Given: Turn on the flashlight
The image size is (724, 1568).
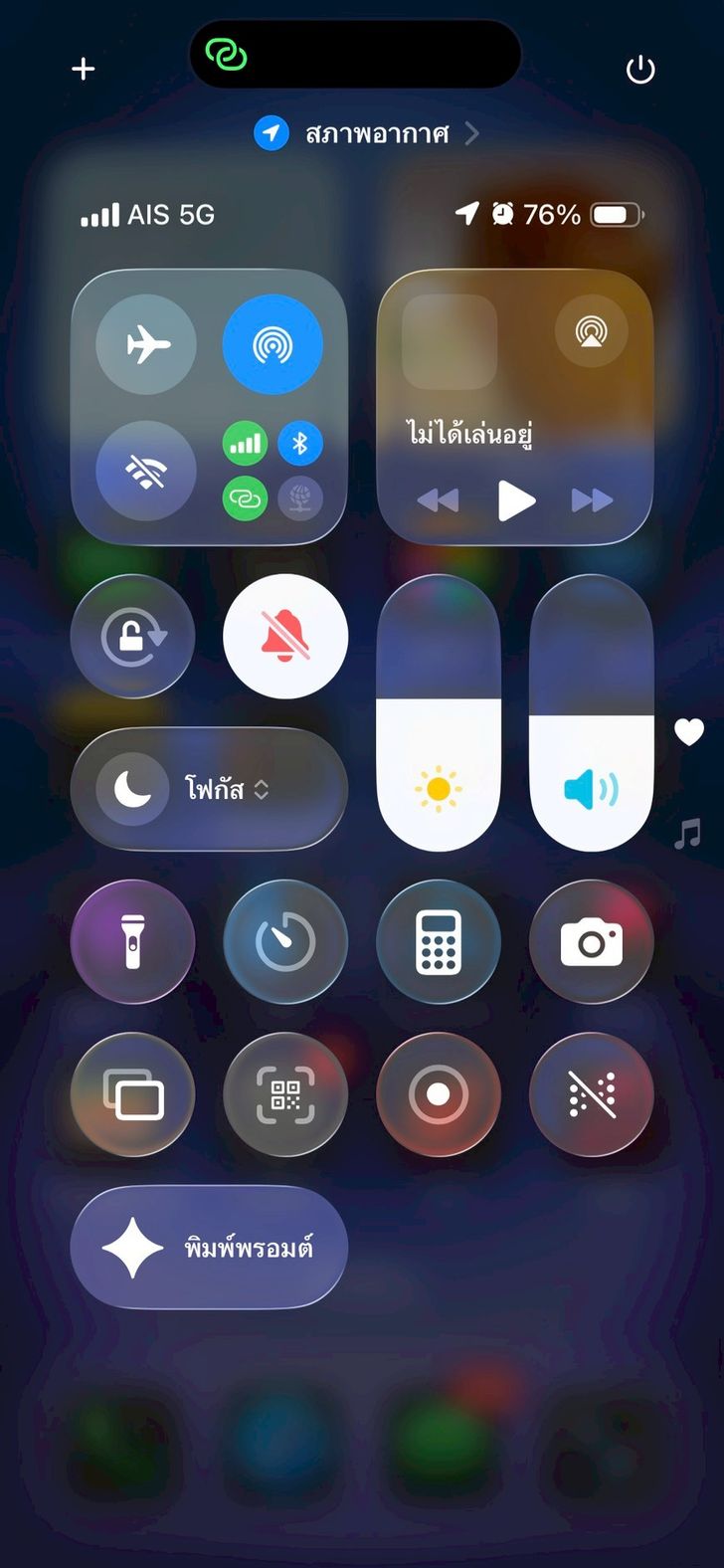Looking at the screenshot, I should pos(133,941).
